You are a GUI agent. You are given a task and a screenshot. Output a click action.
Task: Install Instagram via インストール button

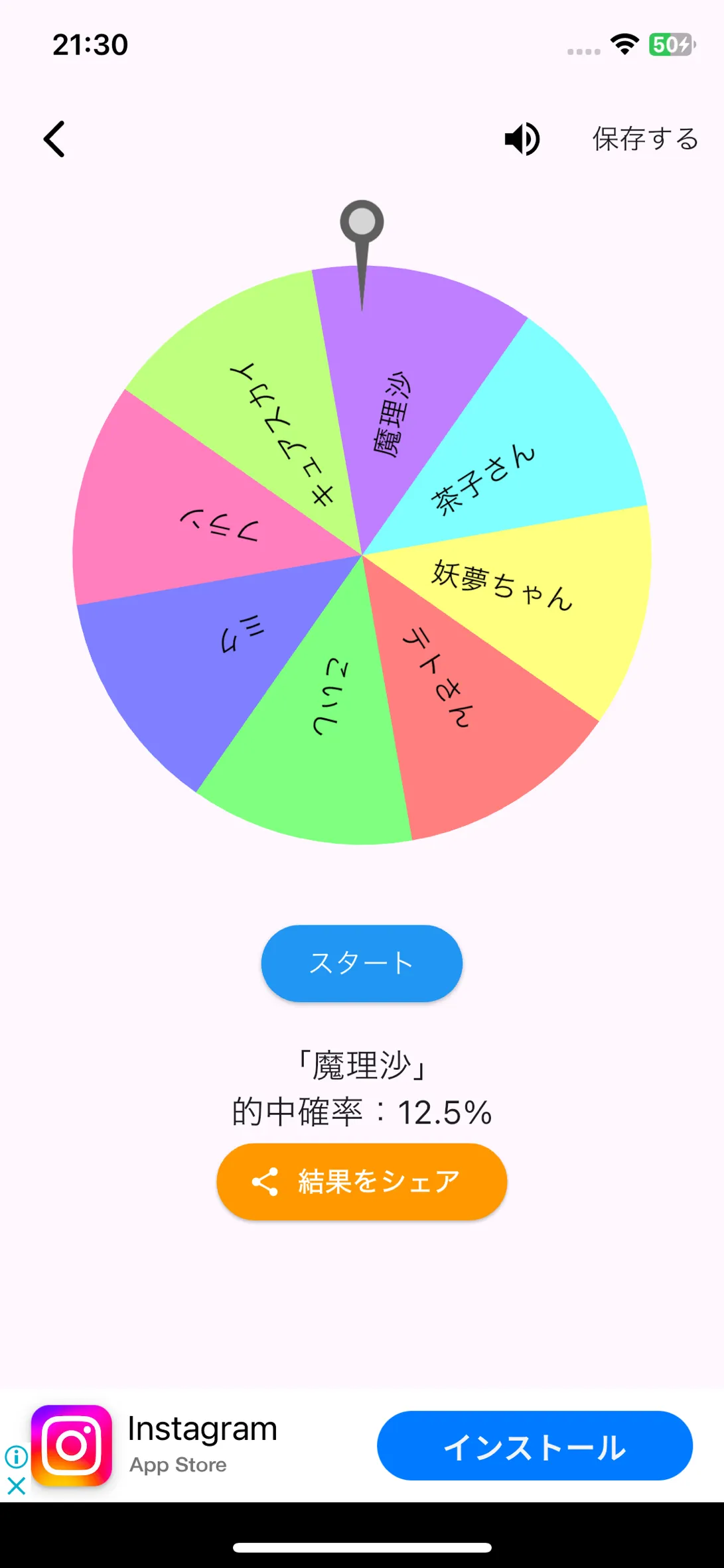click(x=534, y=1446)
